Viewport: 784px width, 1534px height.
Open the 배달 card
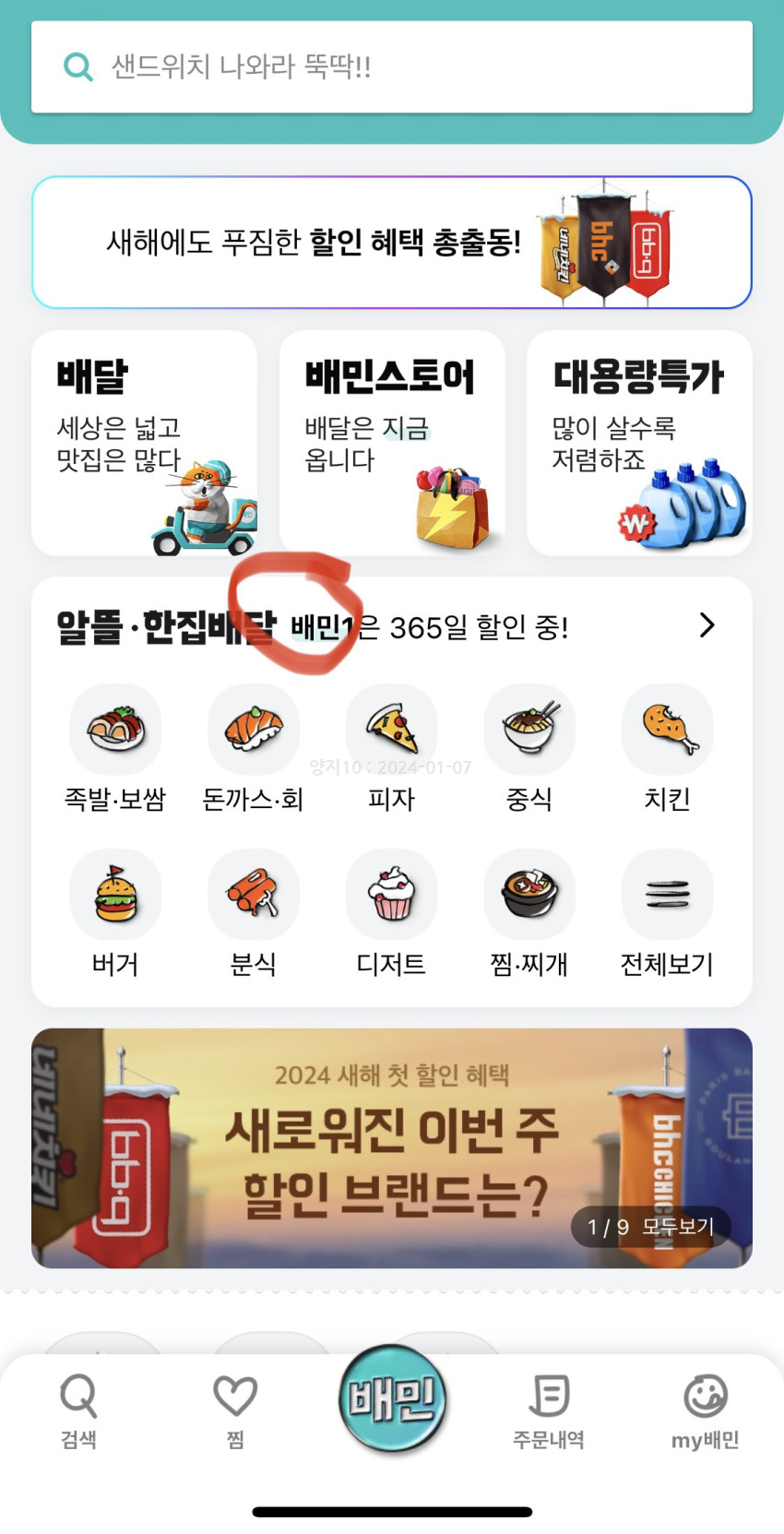[144, 443]
